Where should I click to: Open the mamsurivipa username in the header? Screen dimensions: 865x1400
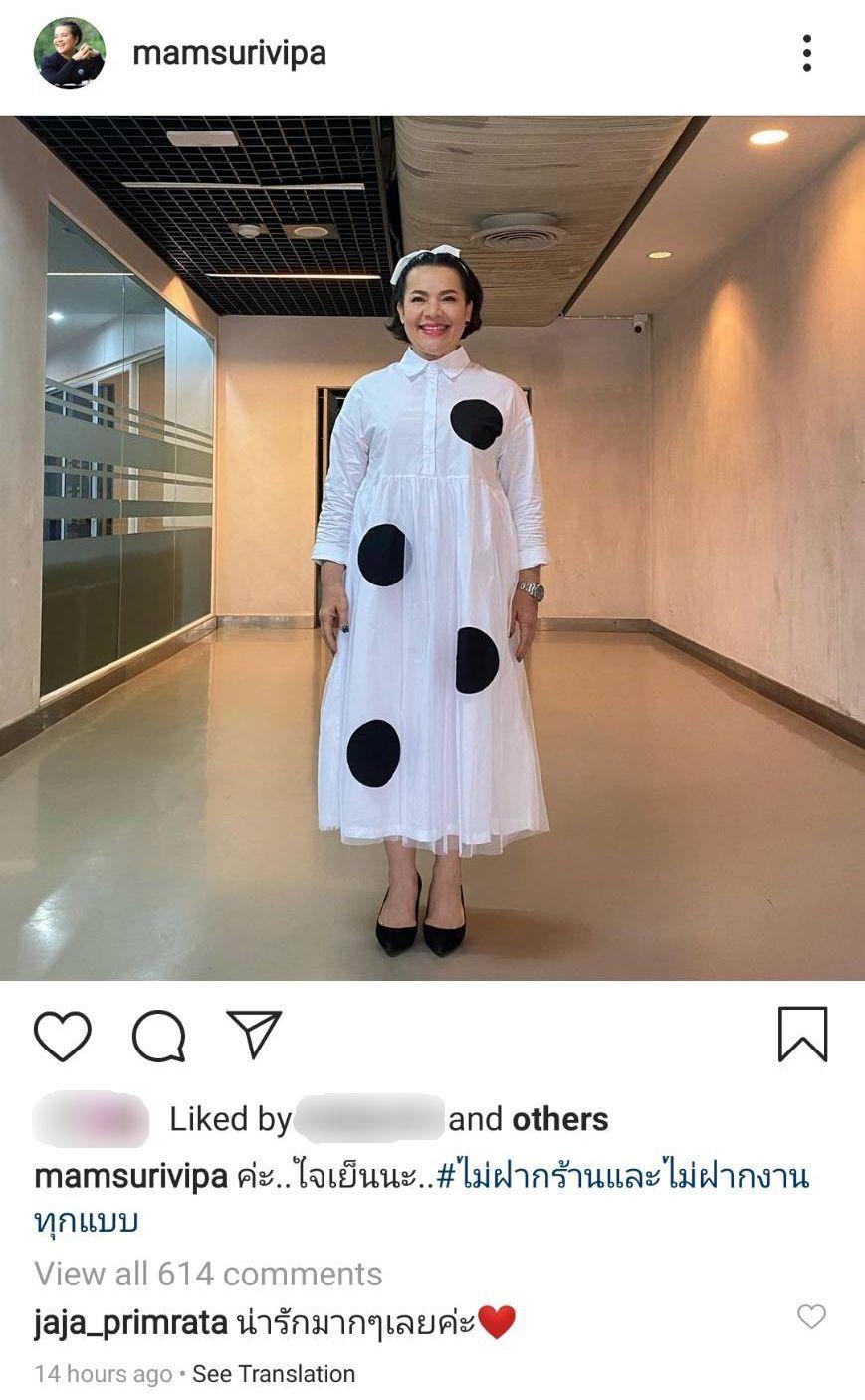click(229, 53)
